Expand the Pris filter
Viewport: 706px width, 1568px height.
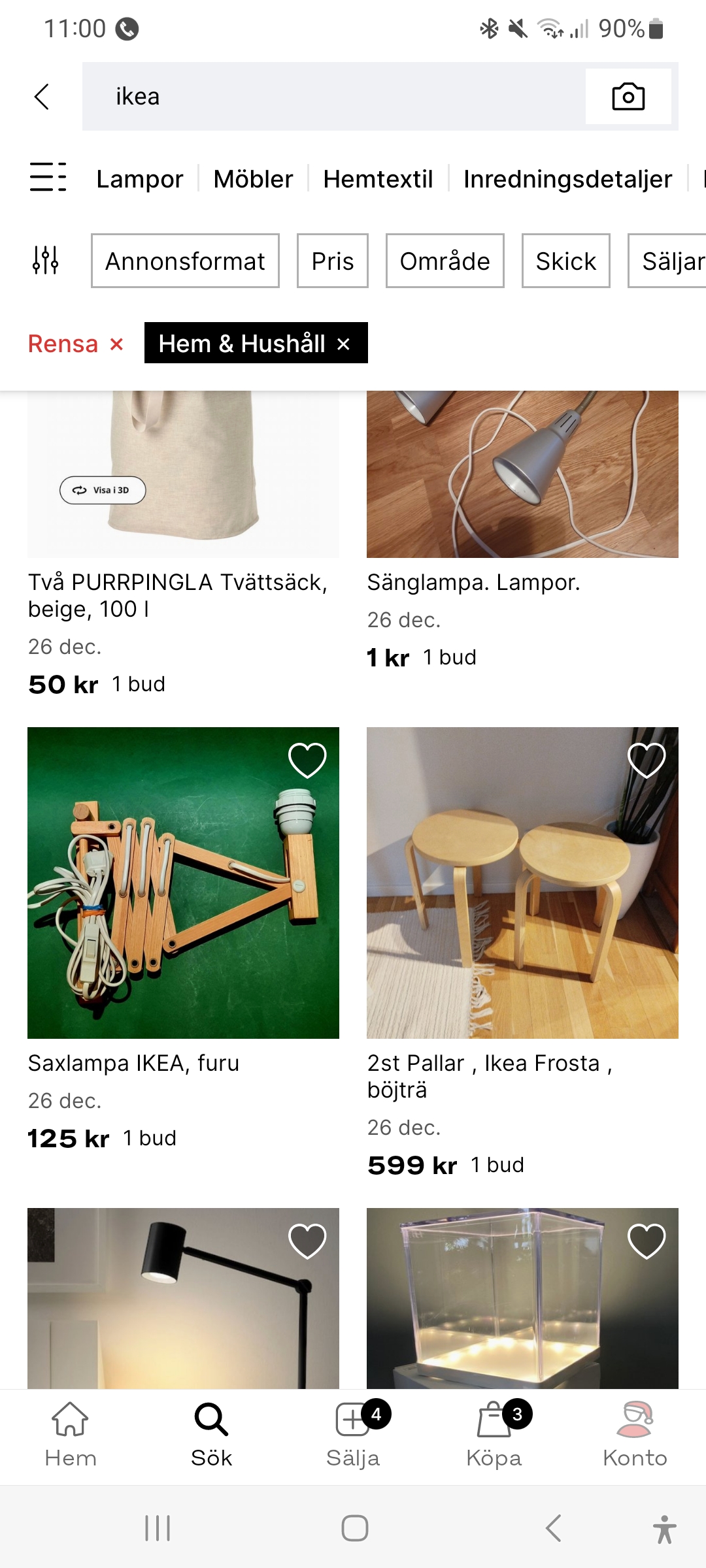tap(332, 261)
